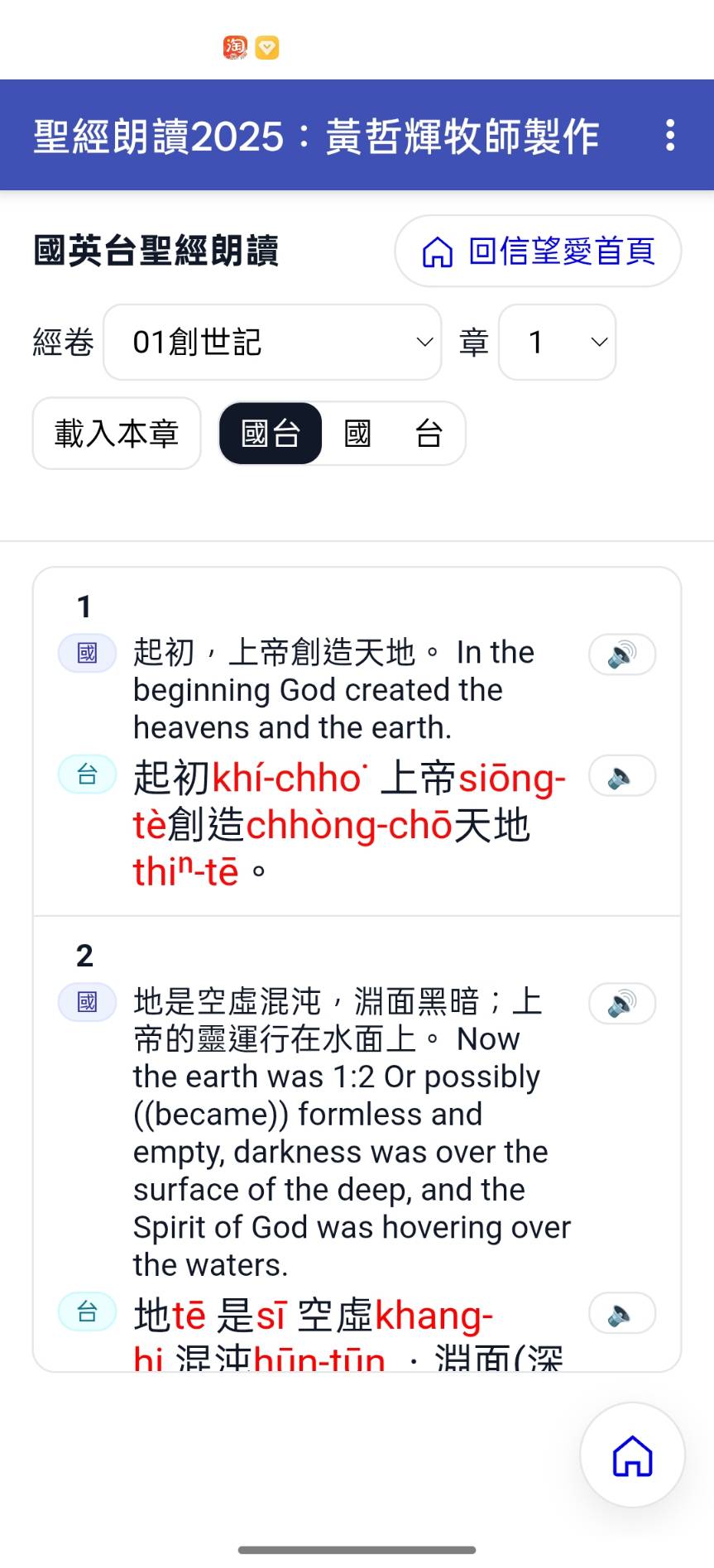
Task: Play Taiwanese audio for verse 1
Action: [x=622, y=776]
